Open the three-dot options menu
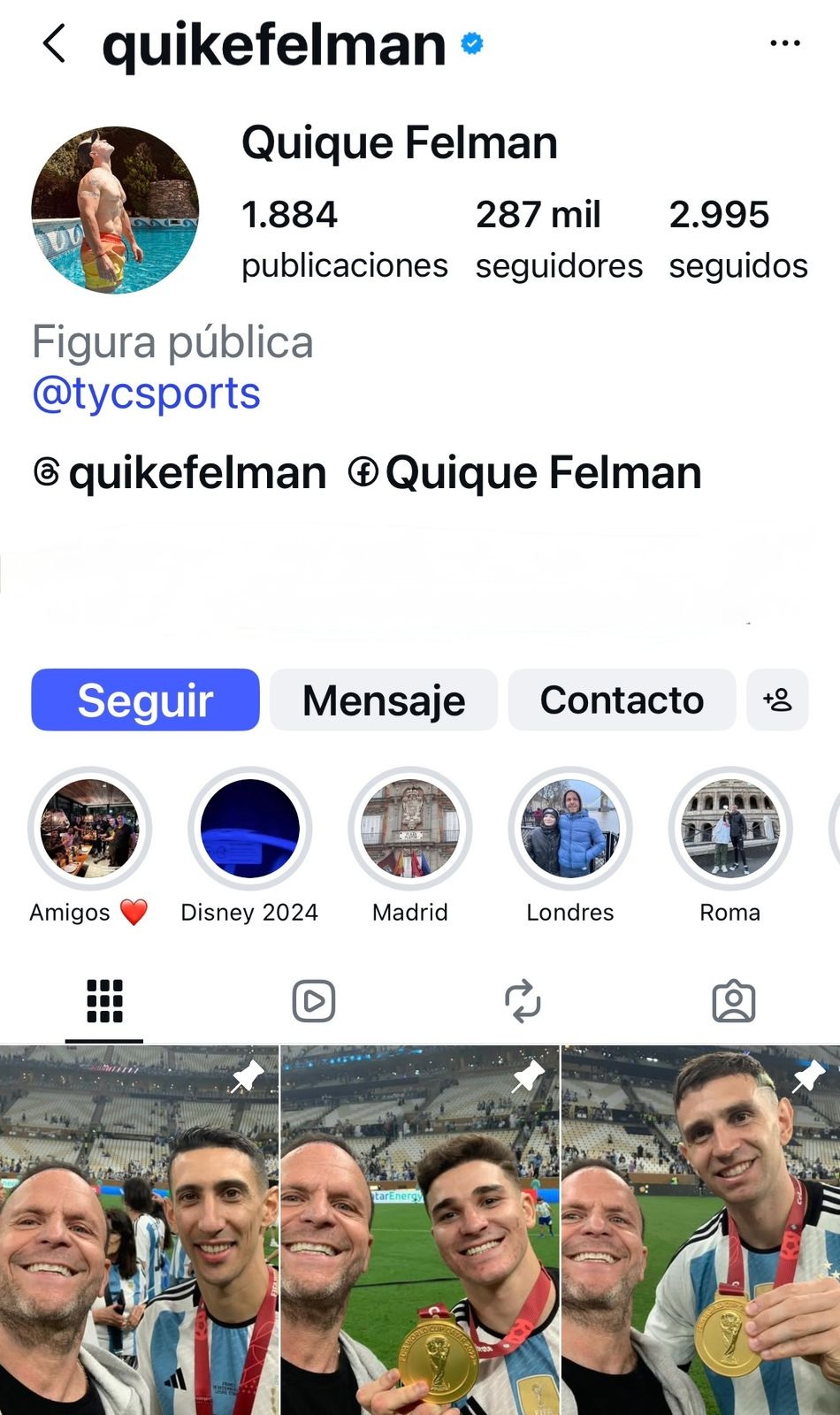The height and width of the screenshot is (1415, 840). (x=784, y=43)
